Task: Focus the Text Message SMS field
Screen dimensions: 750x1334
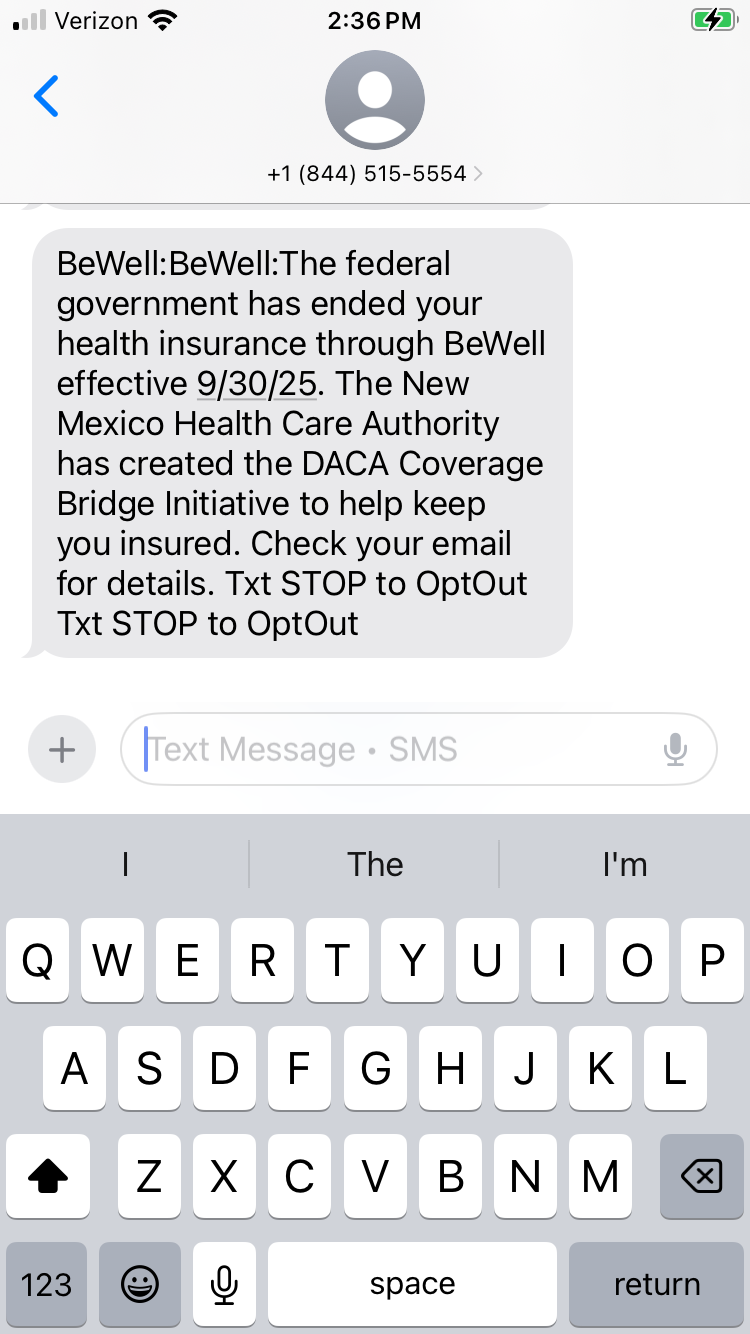Action: 400,749
